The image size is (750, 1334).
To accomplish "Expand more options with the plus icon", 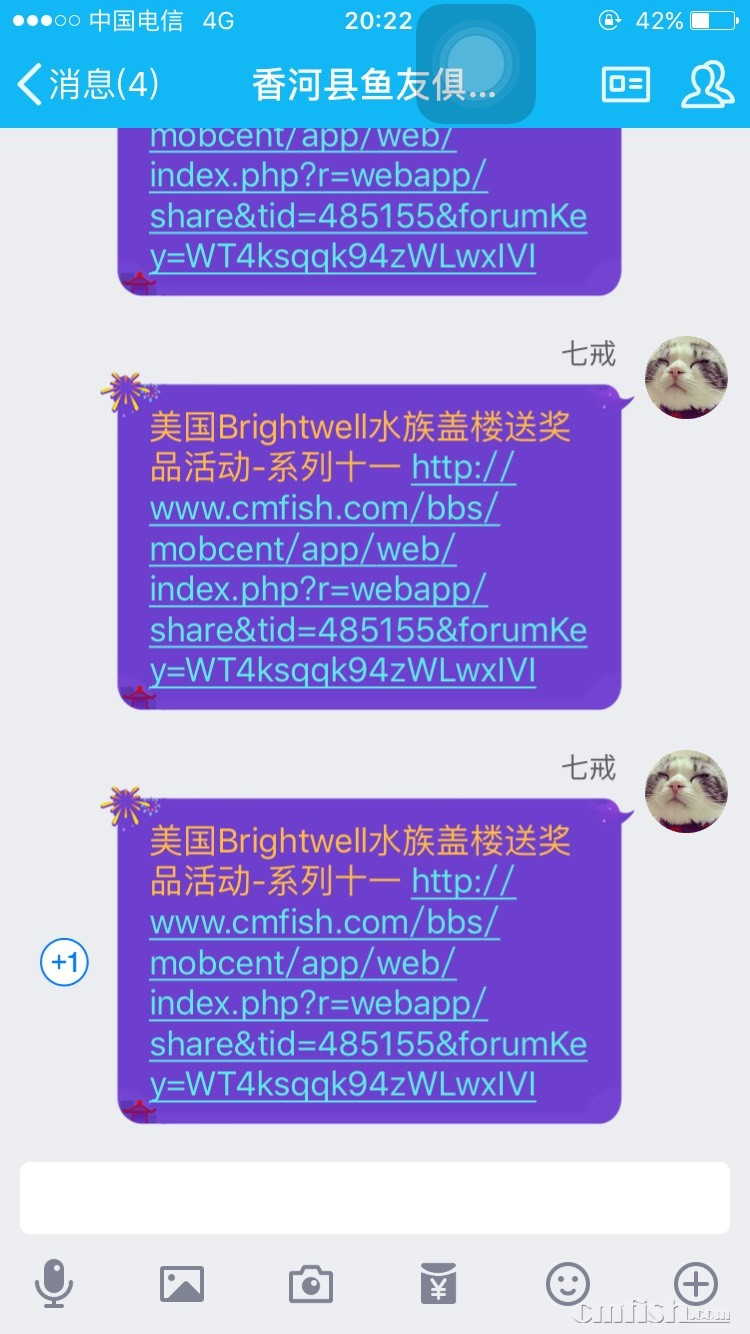I will 696,1283.
